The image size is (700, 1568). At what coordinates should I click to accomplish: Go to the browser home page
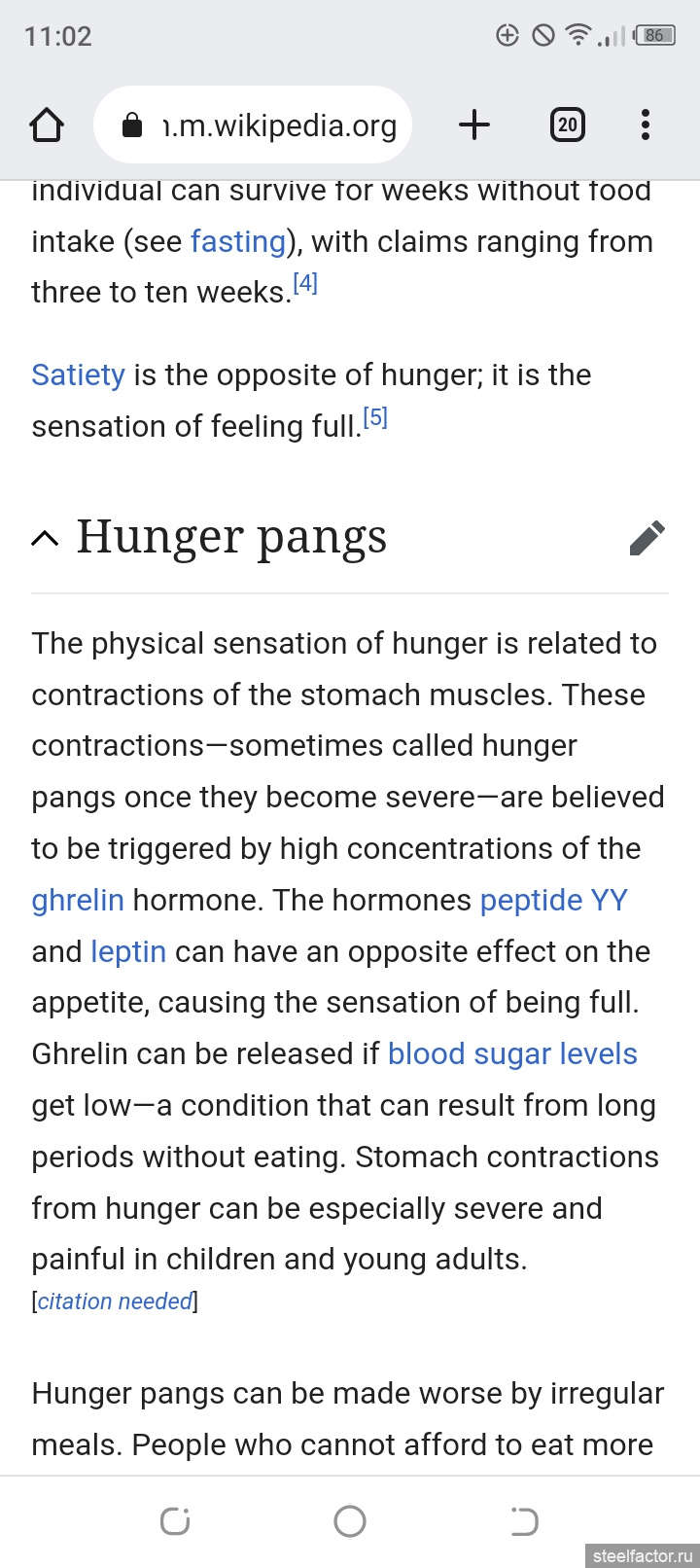coord(47,125)
